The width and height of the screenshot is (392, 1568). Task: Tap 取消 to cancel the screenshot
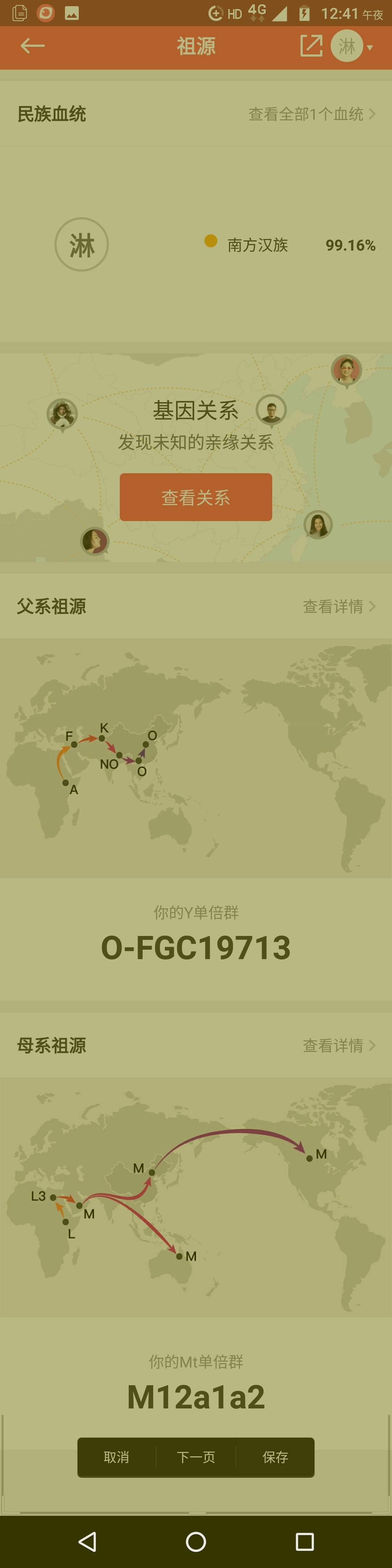(117, 1457)
